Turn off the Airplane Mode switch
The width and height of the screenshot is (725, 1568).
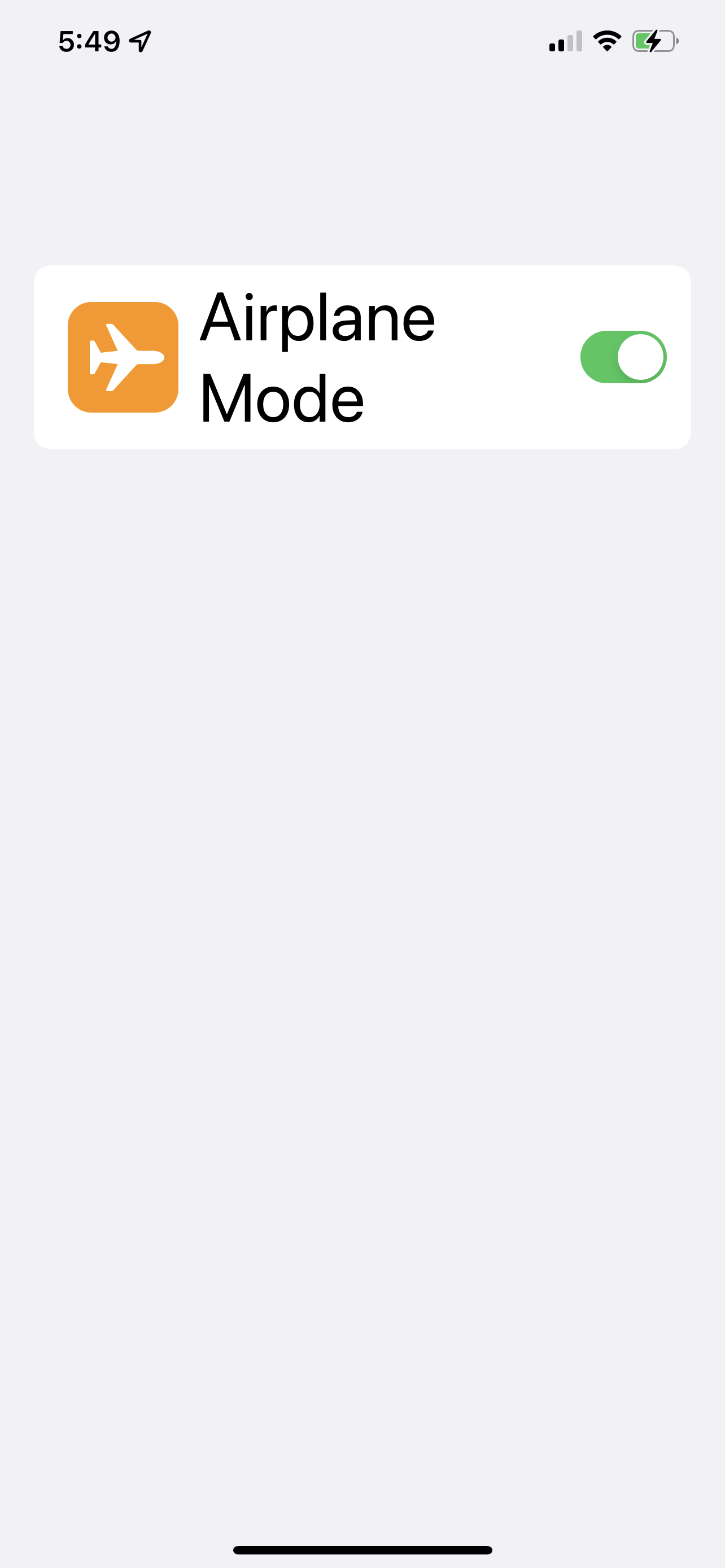tap(623, 357)
